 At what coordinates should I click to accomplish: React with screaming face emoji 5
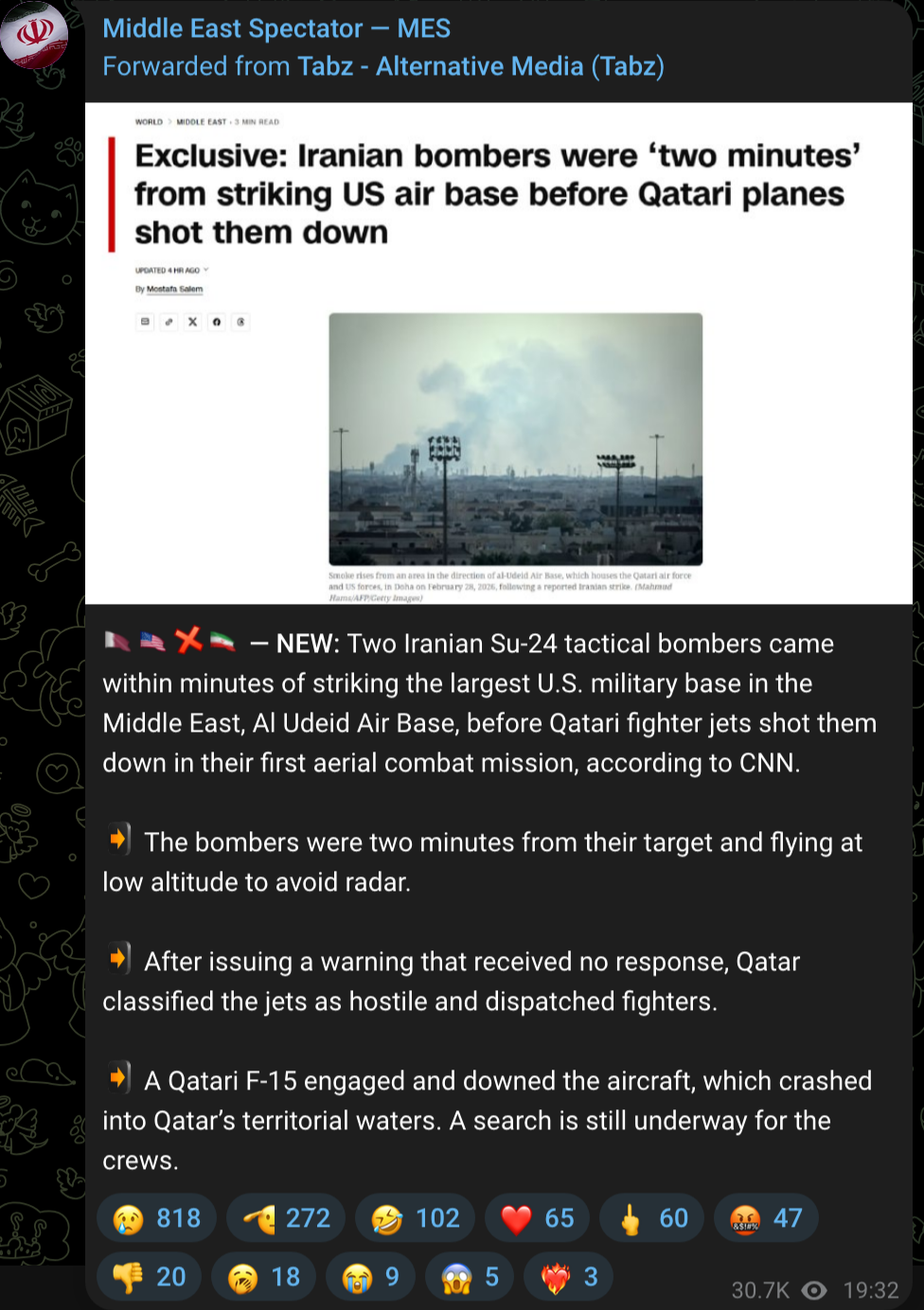point(470,1277)
